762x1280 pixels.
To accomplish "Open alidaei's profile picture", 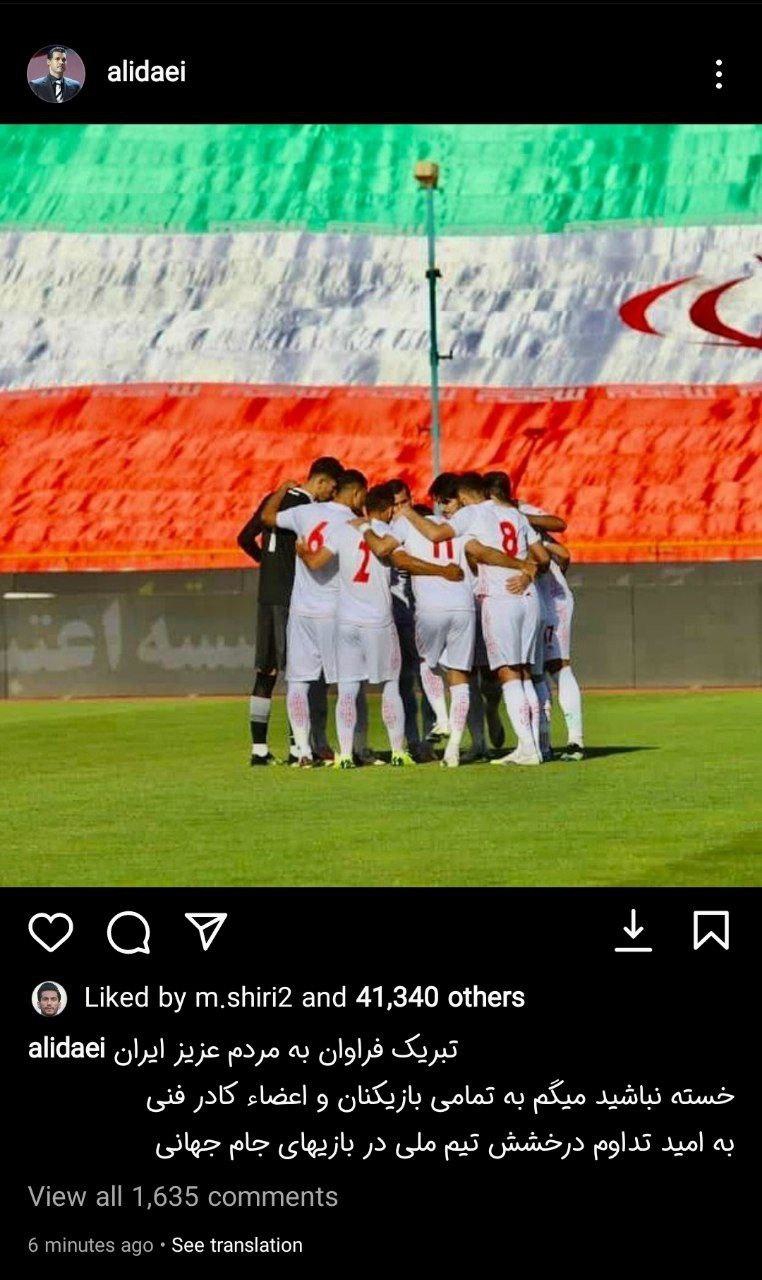I will coord(56,73).
